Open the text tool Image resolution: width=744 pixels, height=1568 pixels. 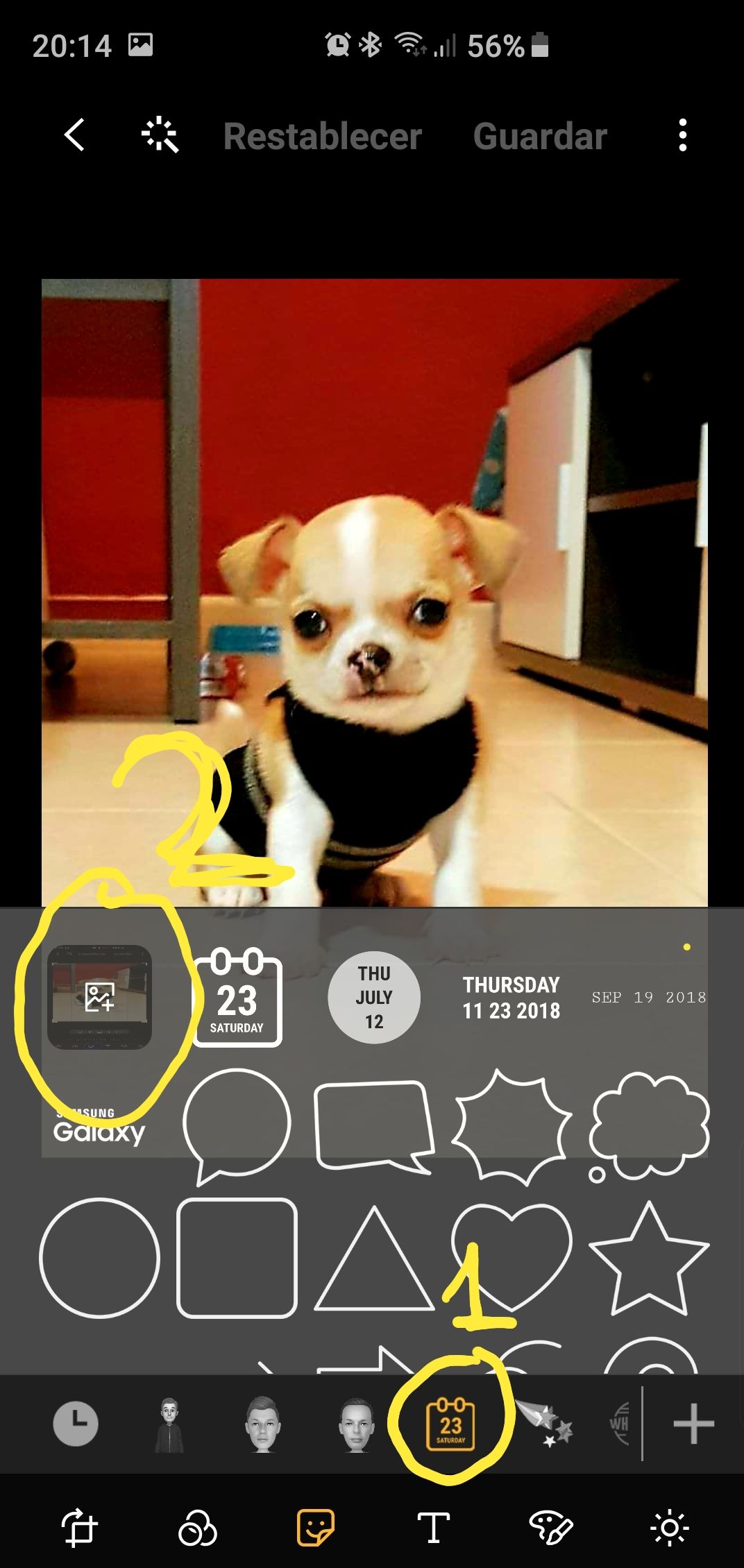point(434,1528)
